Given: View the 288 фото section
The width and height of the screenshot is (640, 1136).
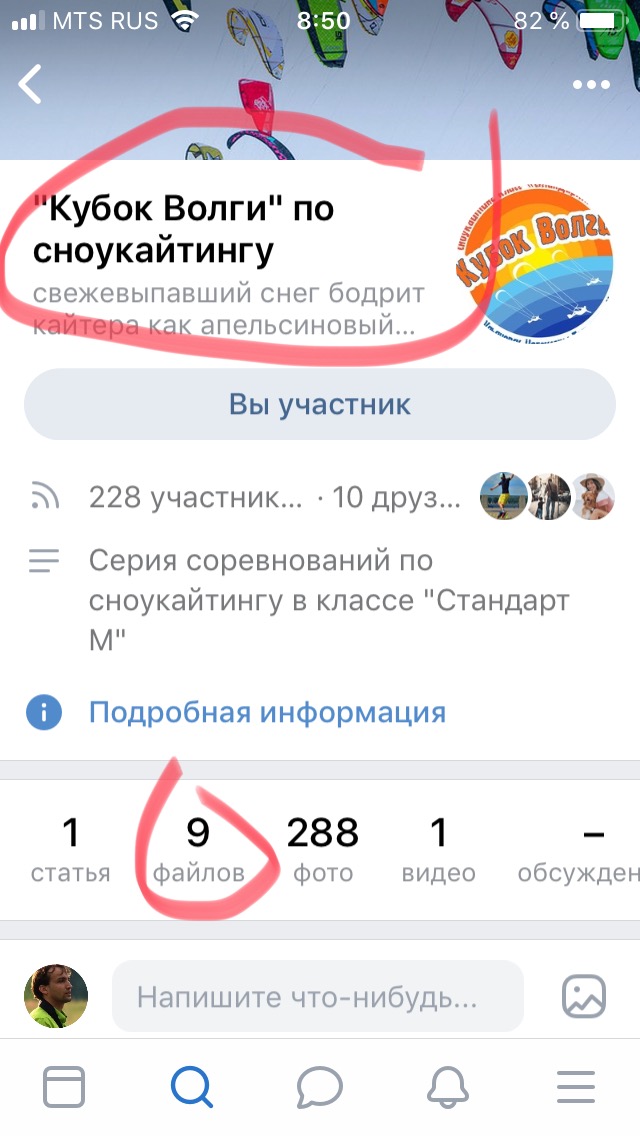Looking at the screenshot, I should point(322,849).
